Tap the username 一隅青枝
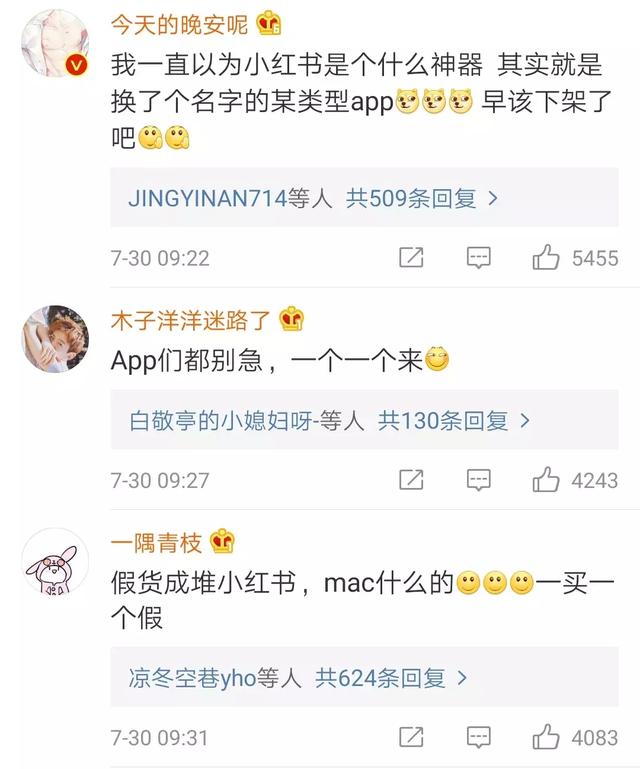This screenshot has height=769, width=640. pyautogui.click(x=156, y=543)
